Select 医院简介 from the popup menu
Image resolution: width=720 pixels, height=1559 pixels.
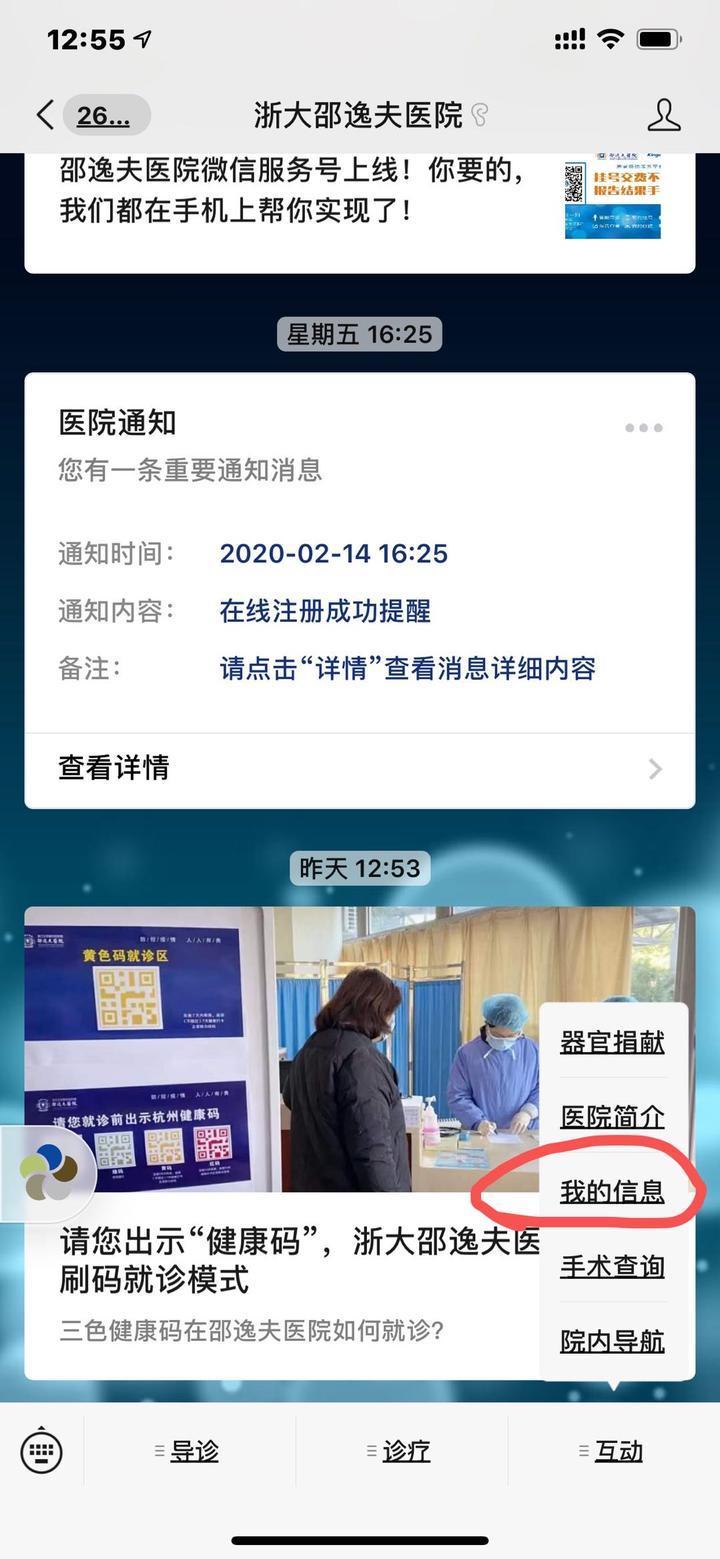point(612,1117)
